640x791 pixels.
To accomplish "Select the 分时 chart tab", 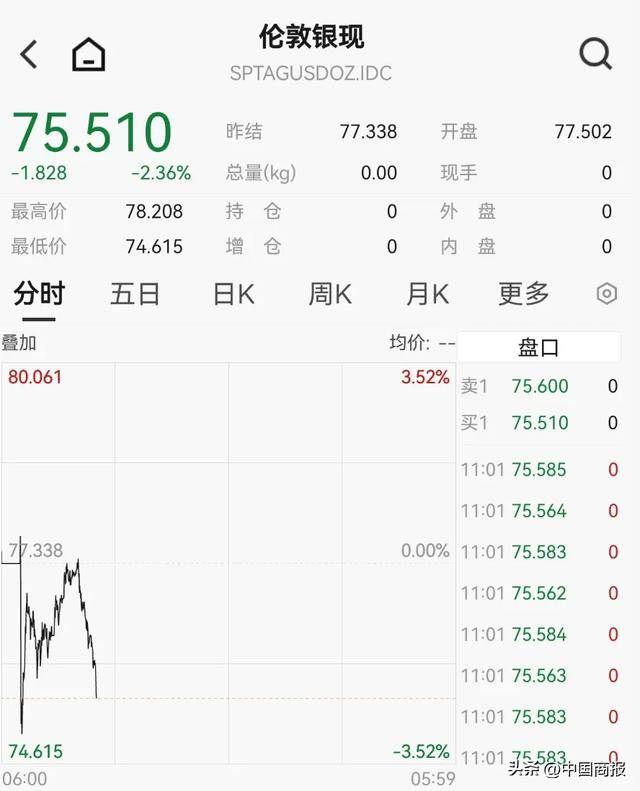I will coord(39,294).
